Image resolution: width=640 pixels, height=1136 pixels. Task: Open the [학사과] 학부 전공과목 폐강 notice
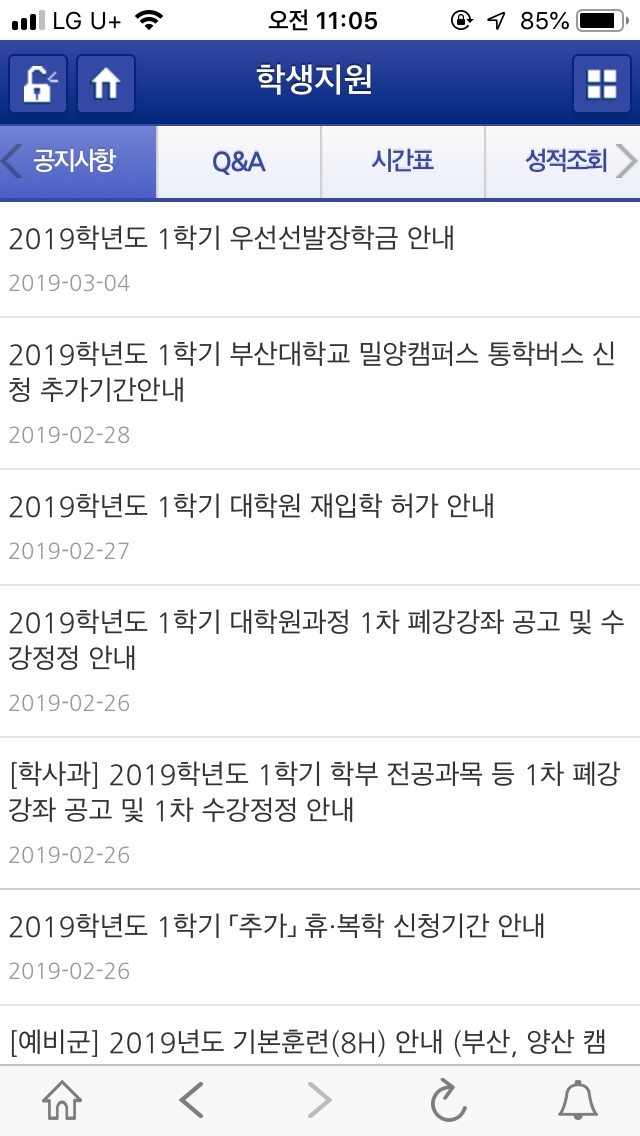click(x=315, y=792)
